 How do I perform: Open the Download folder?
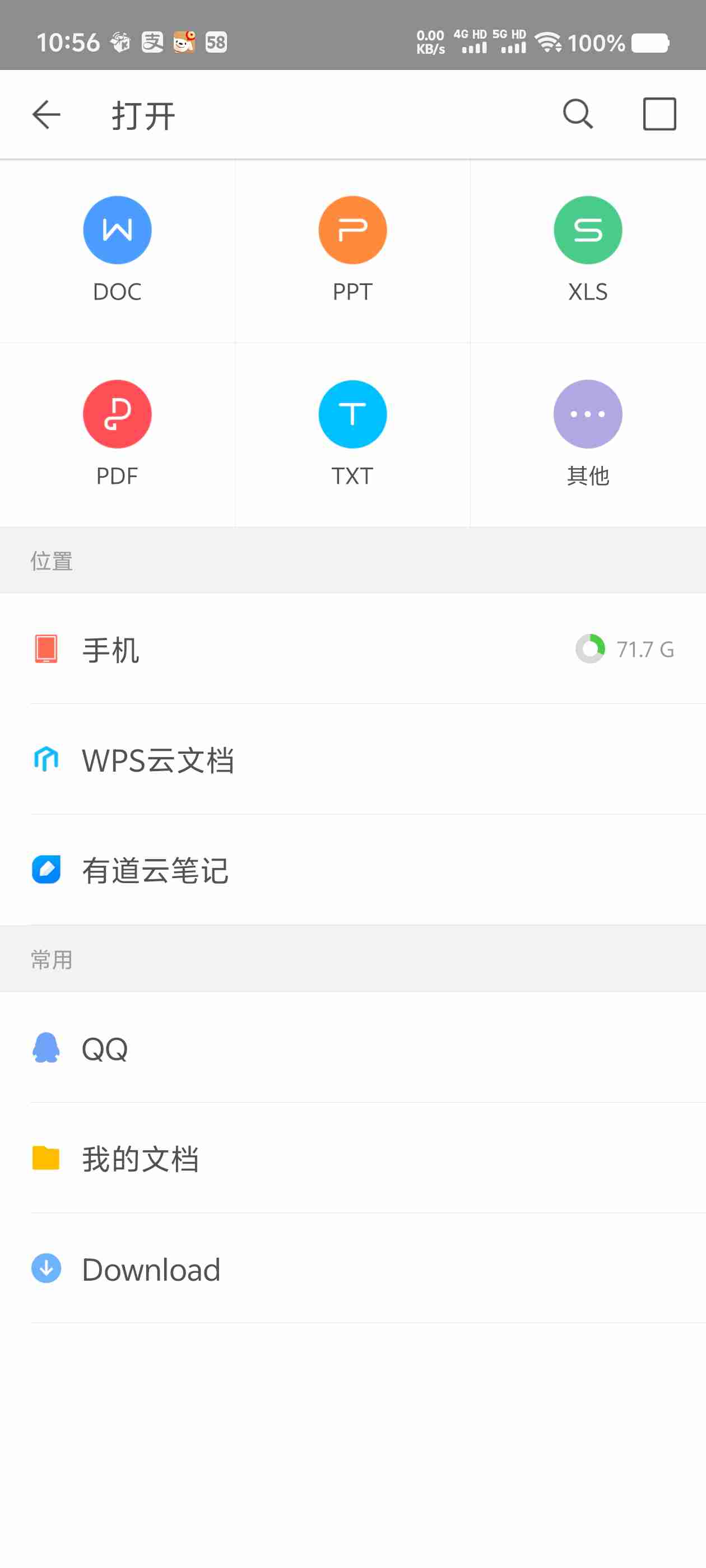tap(151, 1270)
